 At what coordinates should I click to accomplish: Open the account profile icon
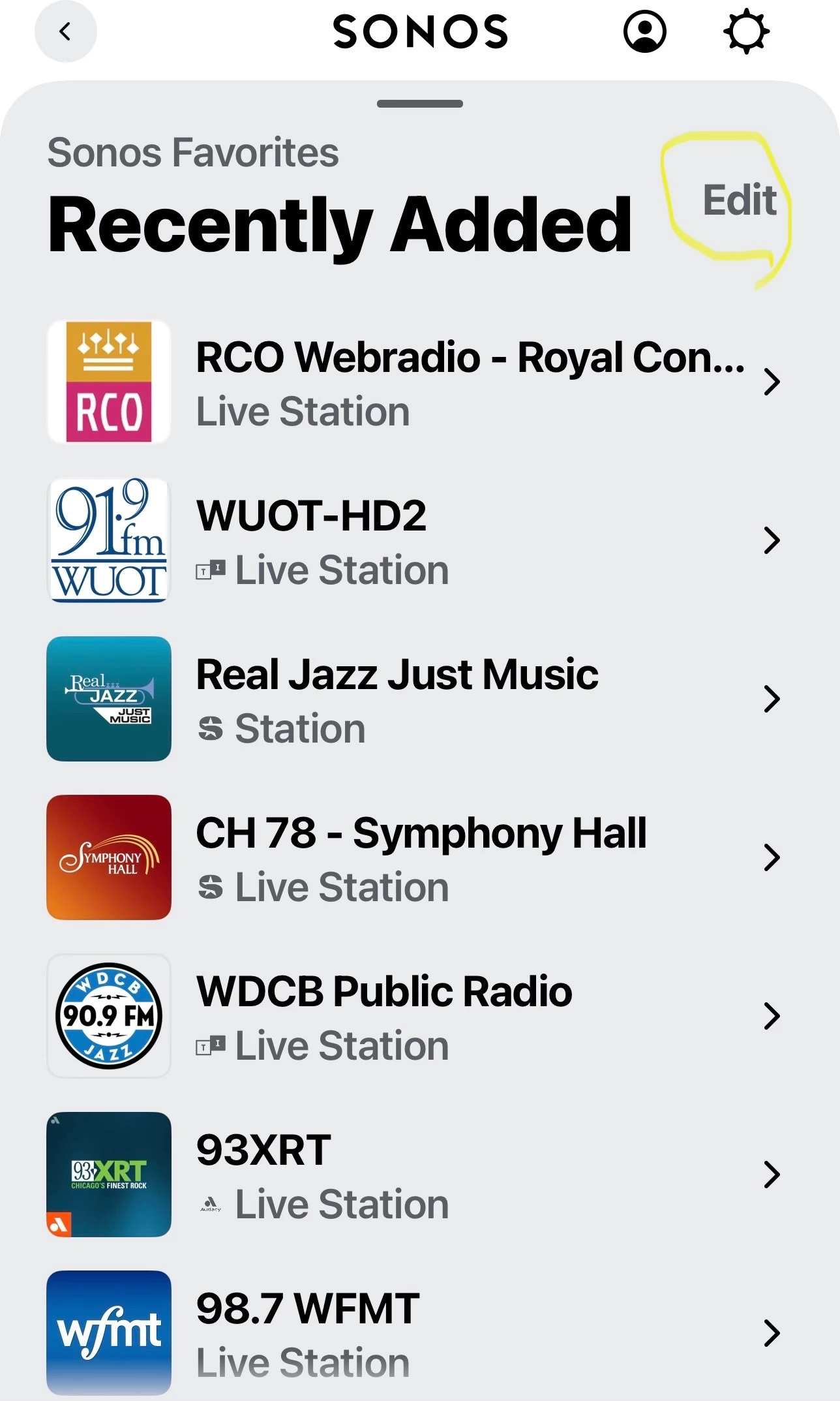(x=644, y=31)
